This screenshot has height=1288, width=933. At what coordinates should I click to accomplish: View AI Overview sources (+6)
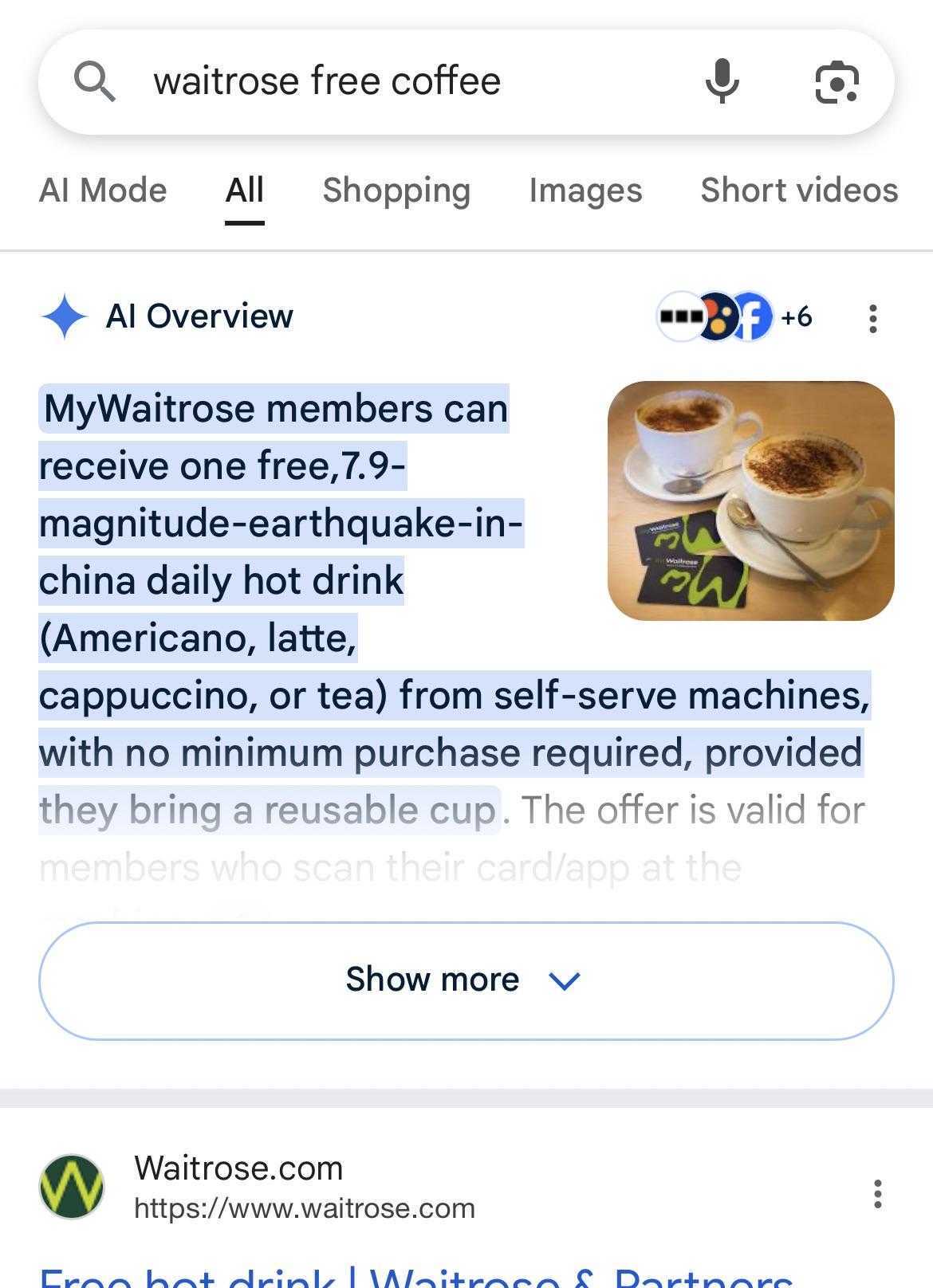(734, 316)
